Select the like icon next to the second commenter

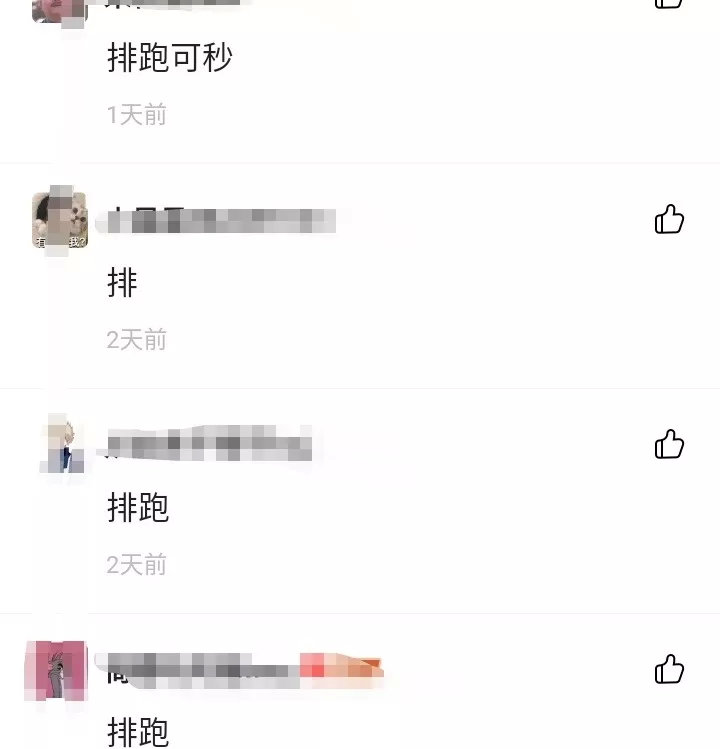pos(669,220)
